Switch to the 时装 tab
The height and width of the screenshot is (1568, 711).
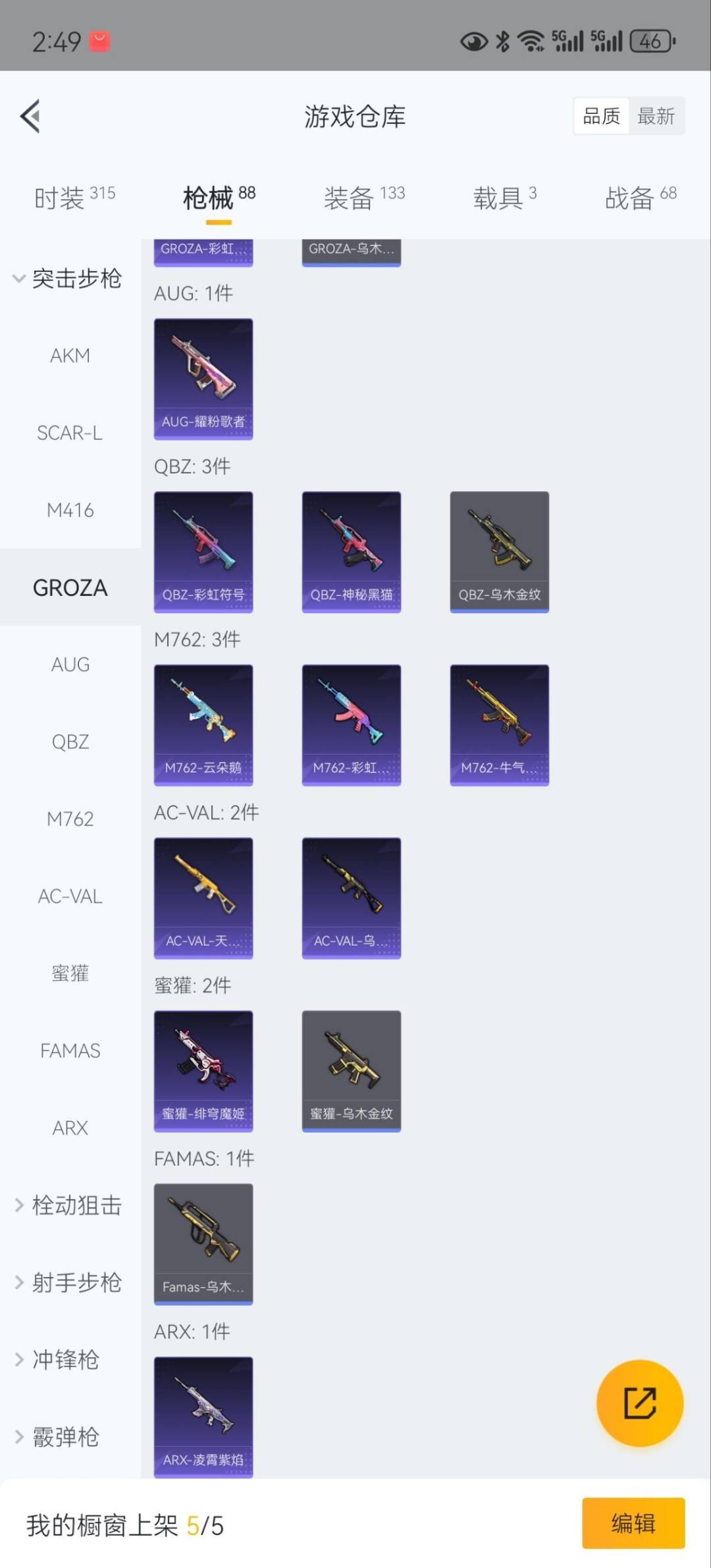(x=74, y=197)
